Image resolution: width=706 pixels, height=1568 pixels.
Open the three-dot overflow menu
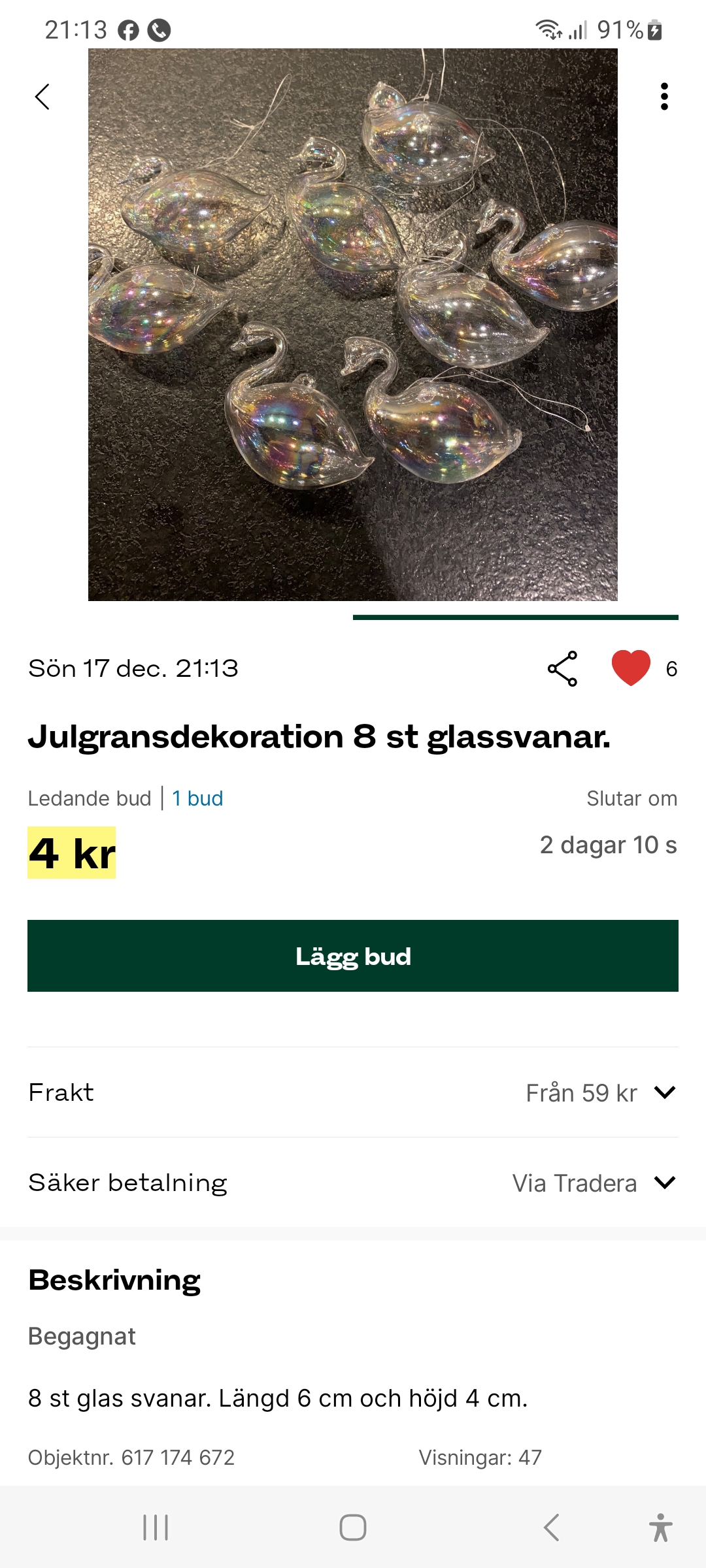[664, 97]
